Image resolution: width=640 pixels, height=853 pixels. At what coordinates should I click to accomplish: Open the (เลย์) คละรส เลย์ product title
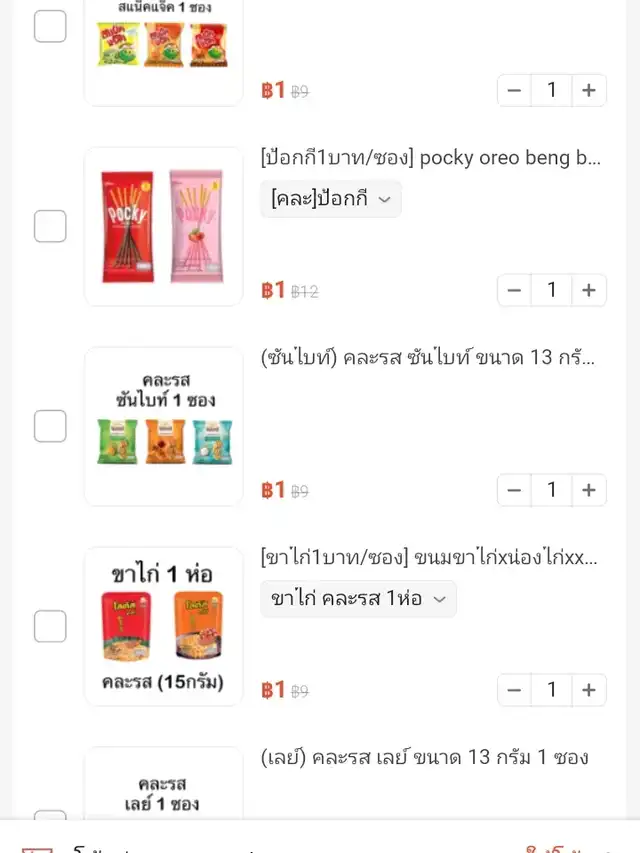tap(424, 757)
